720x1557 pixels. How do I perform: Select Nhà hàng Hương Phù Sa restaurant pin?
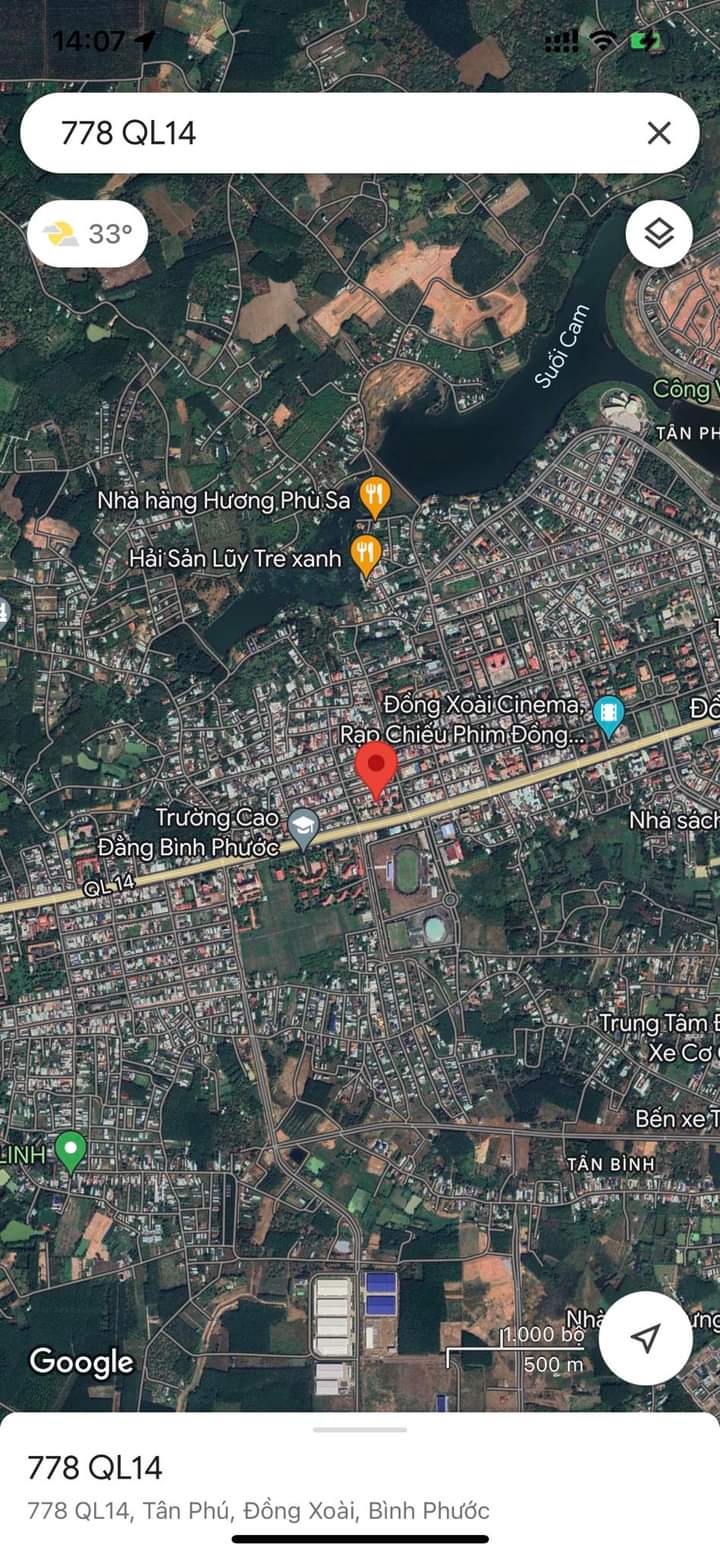(x=375, y=495)
